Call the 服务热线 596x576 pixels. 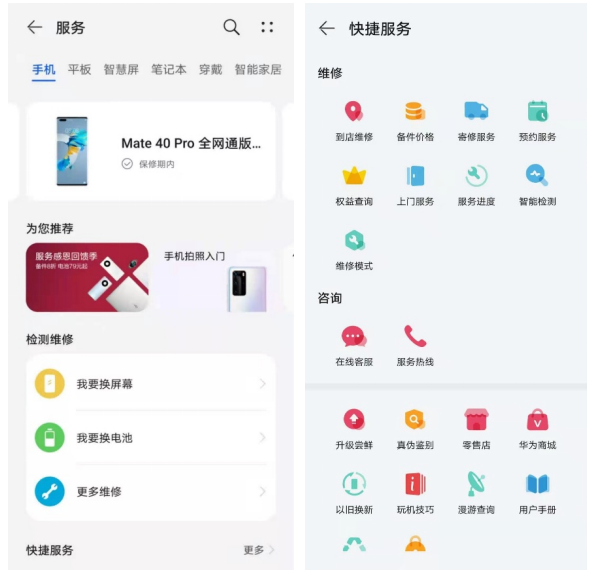tap(415, 346)
